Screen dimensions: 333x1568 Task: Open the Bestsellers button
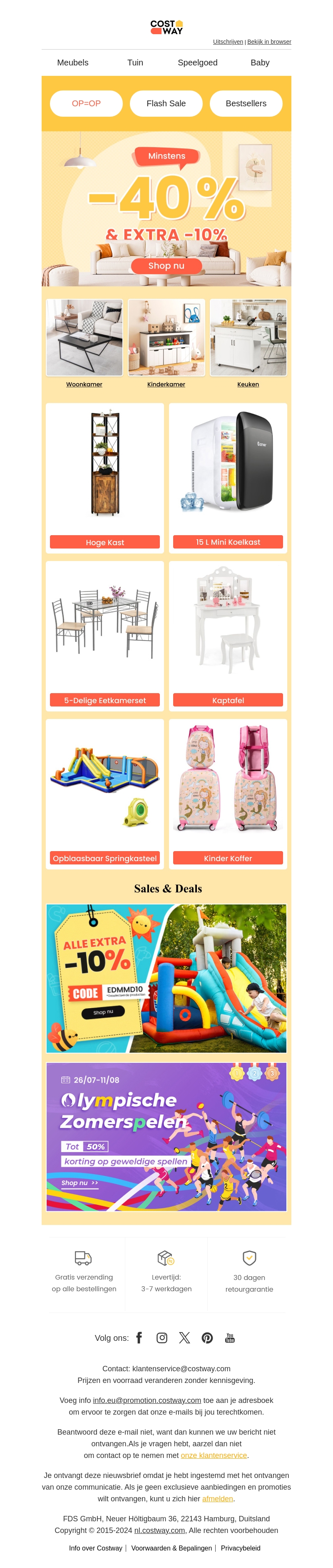pos(246,103)
